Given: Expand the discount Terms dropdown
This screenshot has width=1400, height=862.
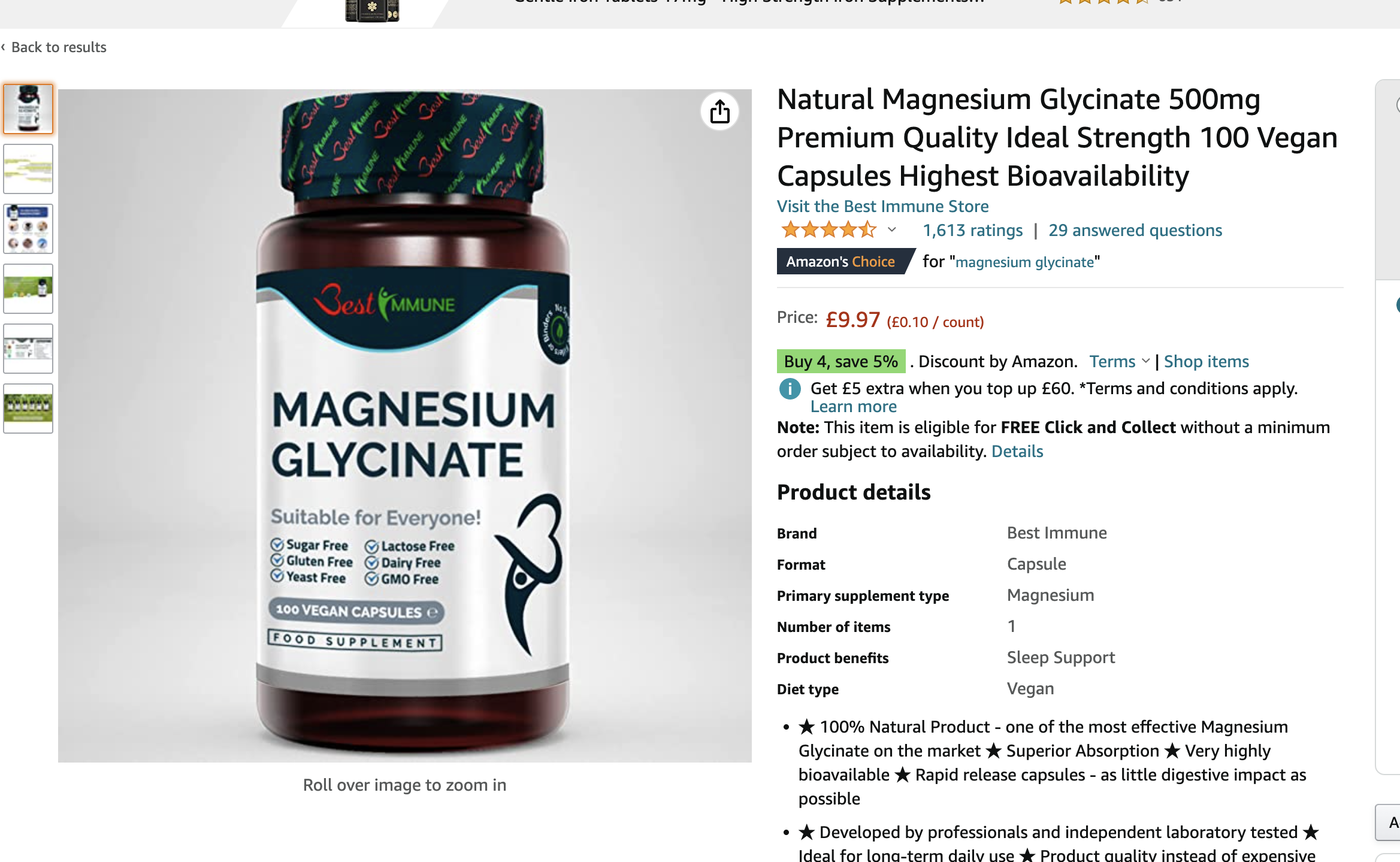Looking at the screenshot, I should click(x=1118, y=361).
